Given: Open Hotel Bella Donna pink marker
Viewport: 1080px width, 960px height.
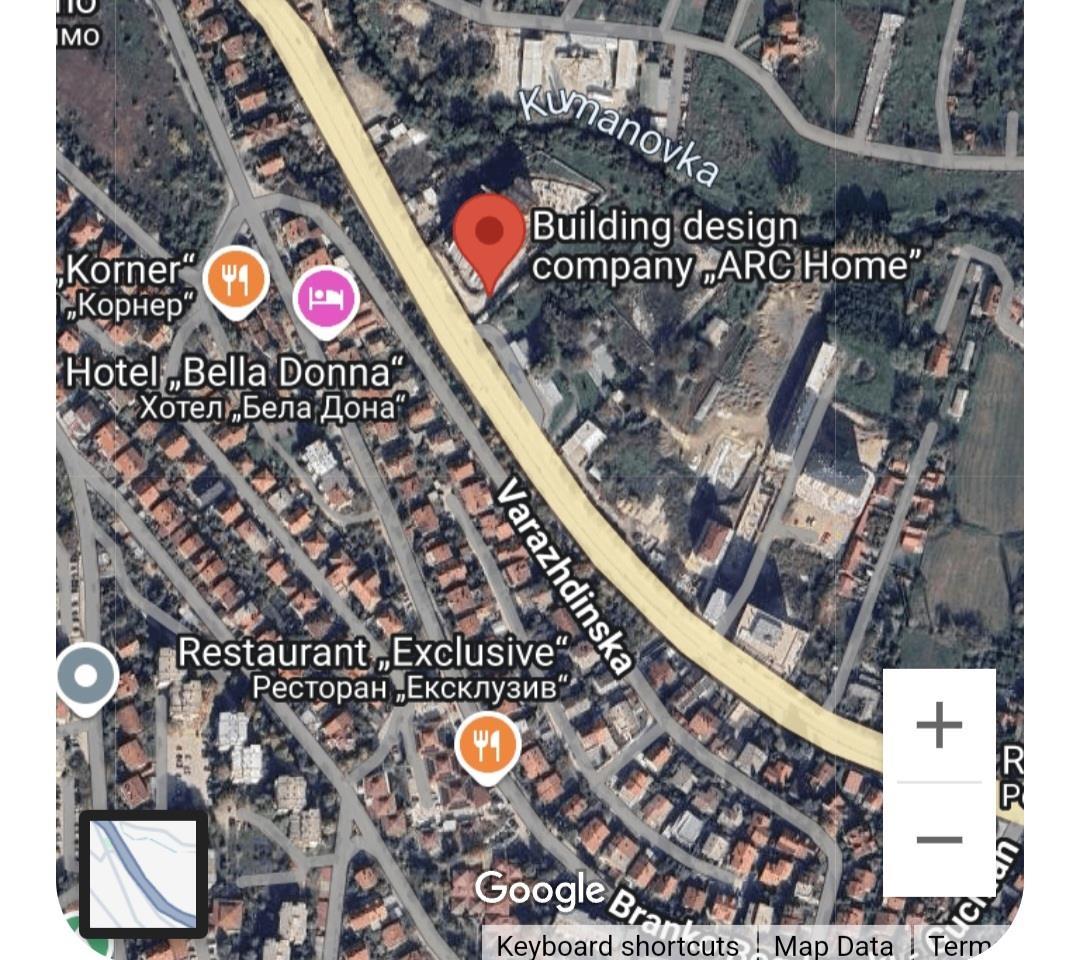Looking at the screenshot, I should [326, 297].
